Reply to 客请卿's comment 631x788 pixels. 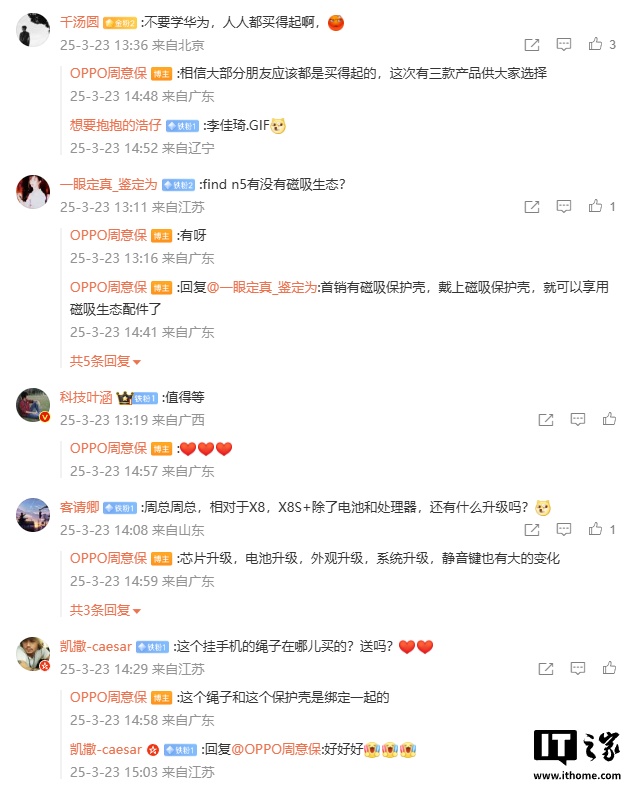tap(564, 530)
